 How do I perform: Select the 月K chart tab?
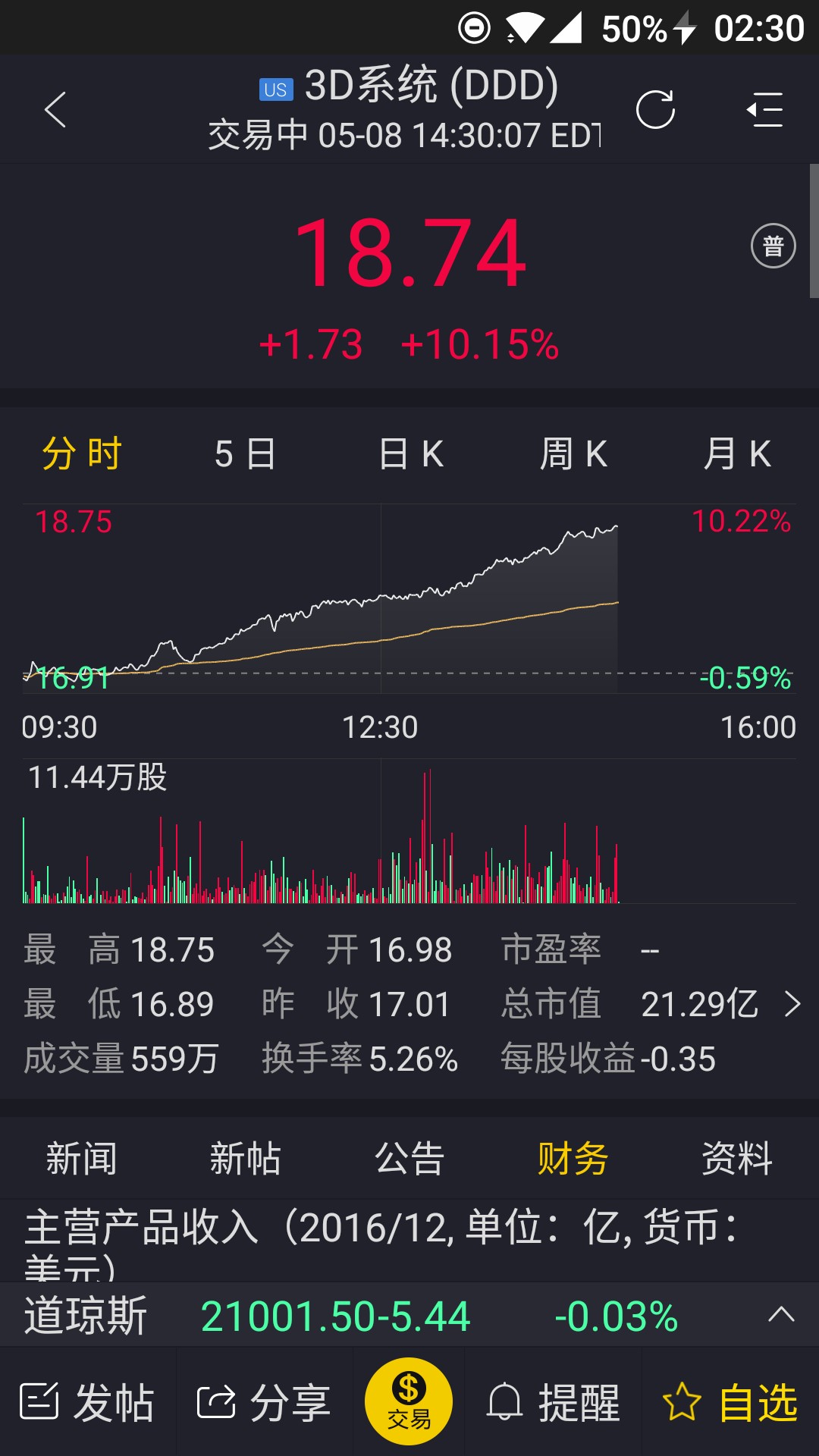[738, 454]
